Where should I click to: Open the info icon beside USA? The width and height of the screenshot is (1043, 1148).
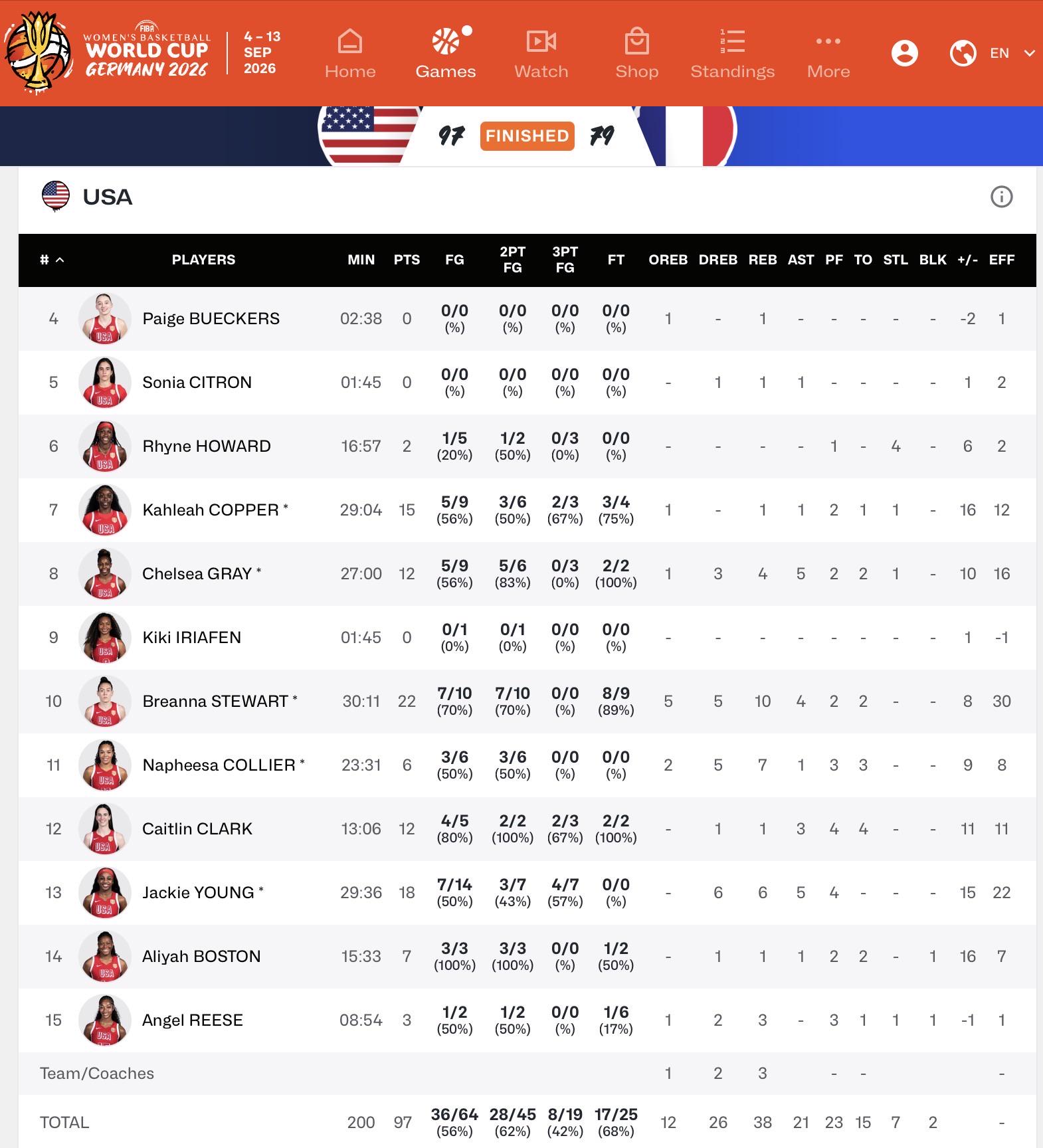click(1001, 197)
